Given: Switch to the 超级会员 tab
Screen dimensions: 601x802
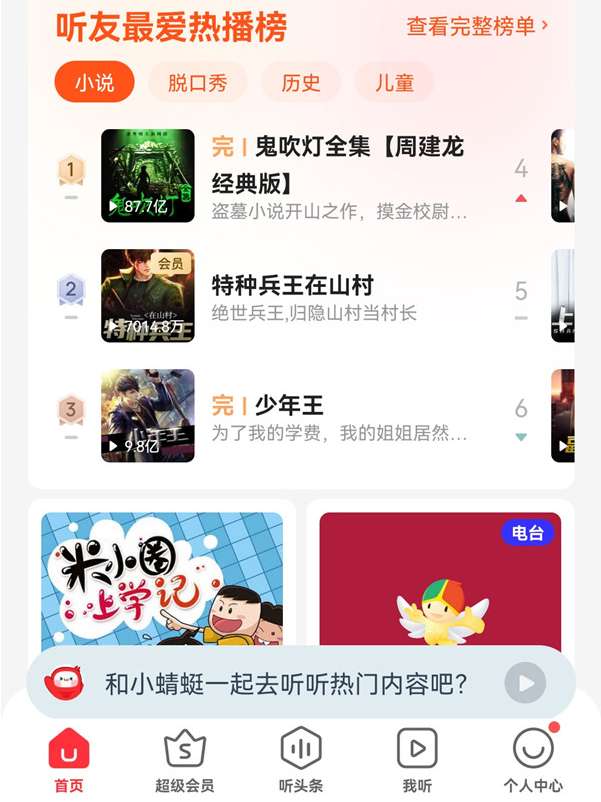Looking at the screenshot, I should 184,760.
